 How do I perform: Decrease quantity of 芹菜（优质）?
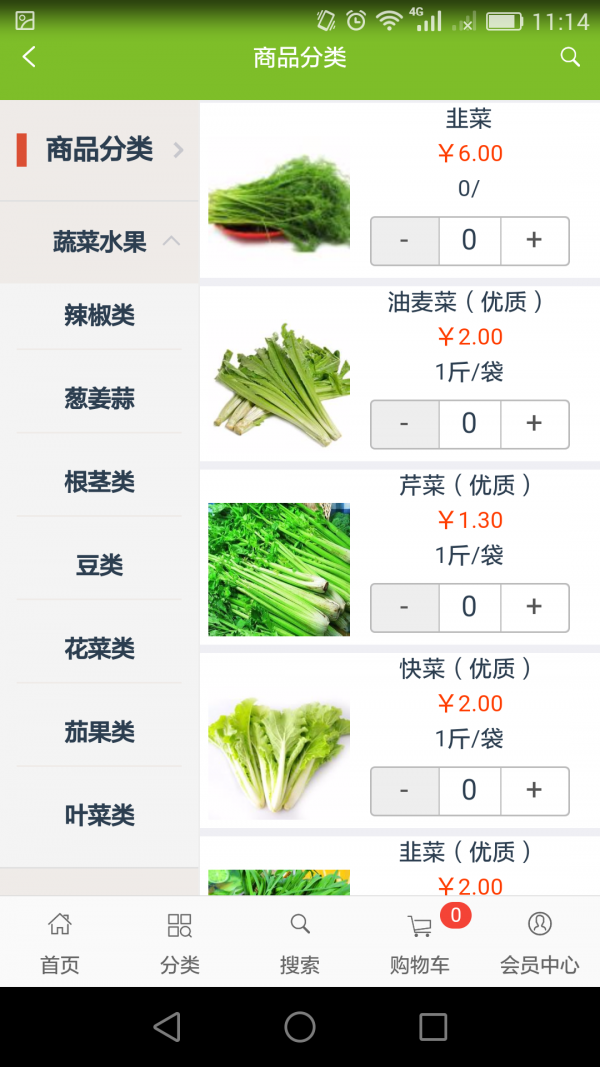click(x=404, y=607)
